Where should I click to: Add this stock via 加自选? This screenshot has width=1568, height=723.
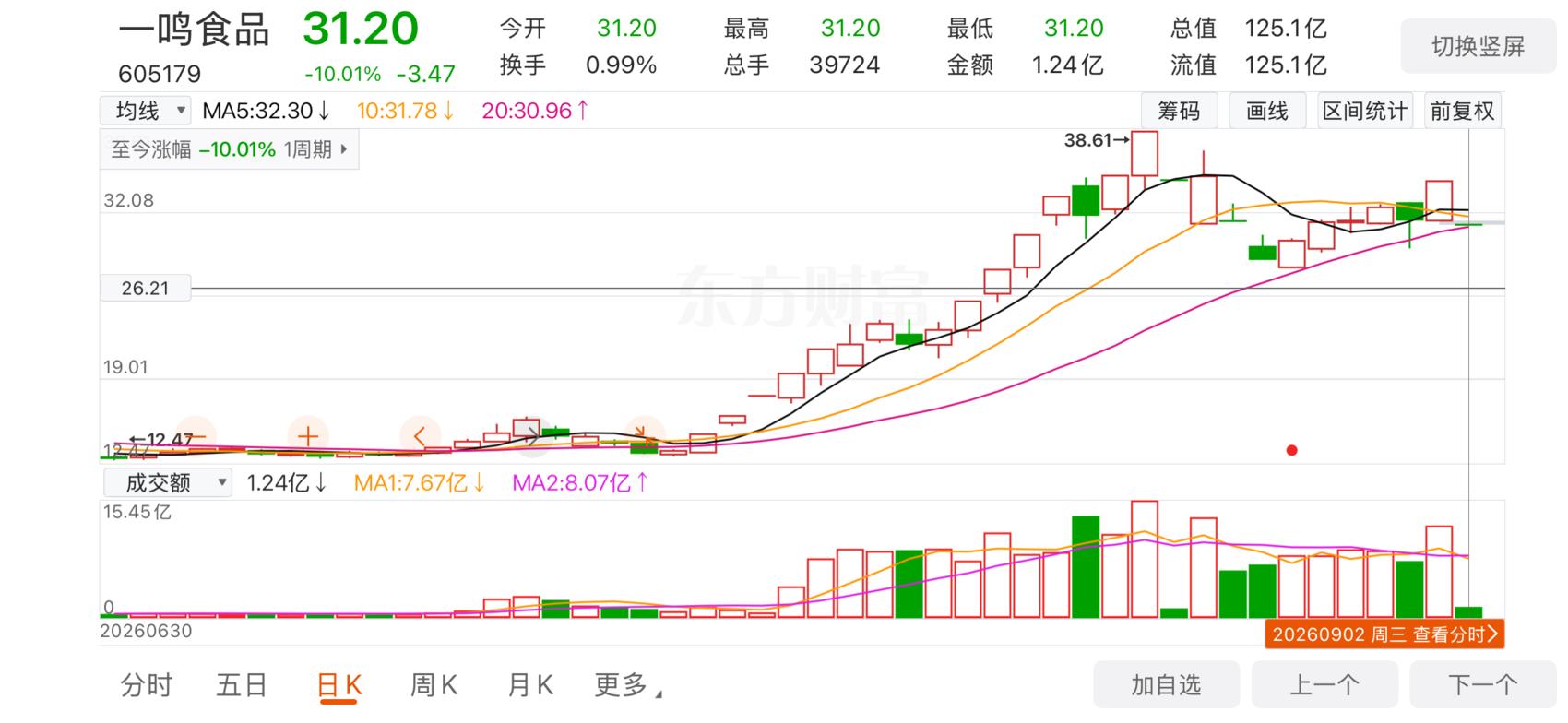(1166, 685)
